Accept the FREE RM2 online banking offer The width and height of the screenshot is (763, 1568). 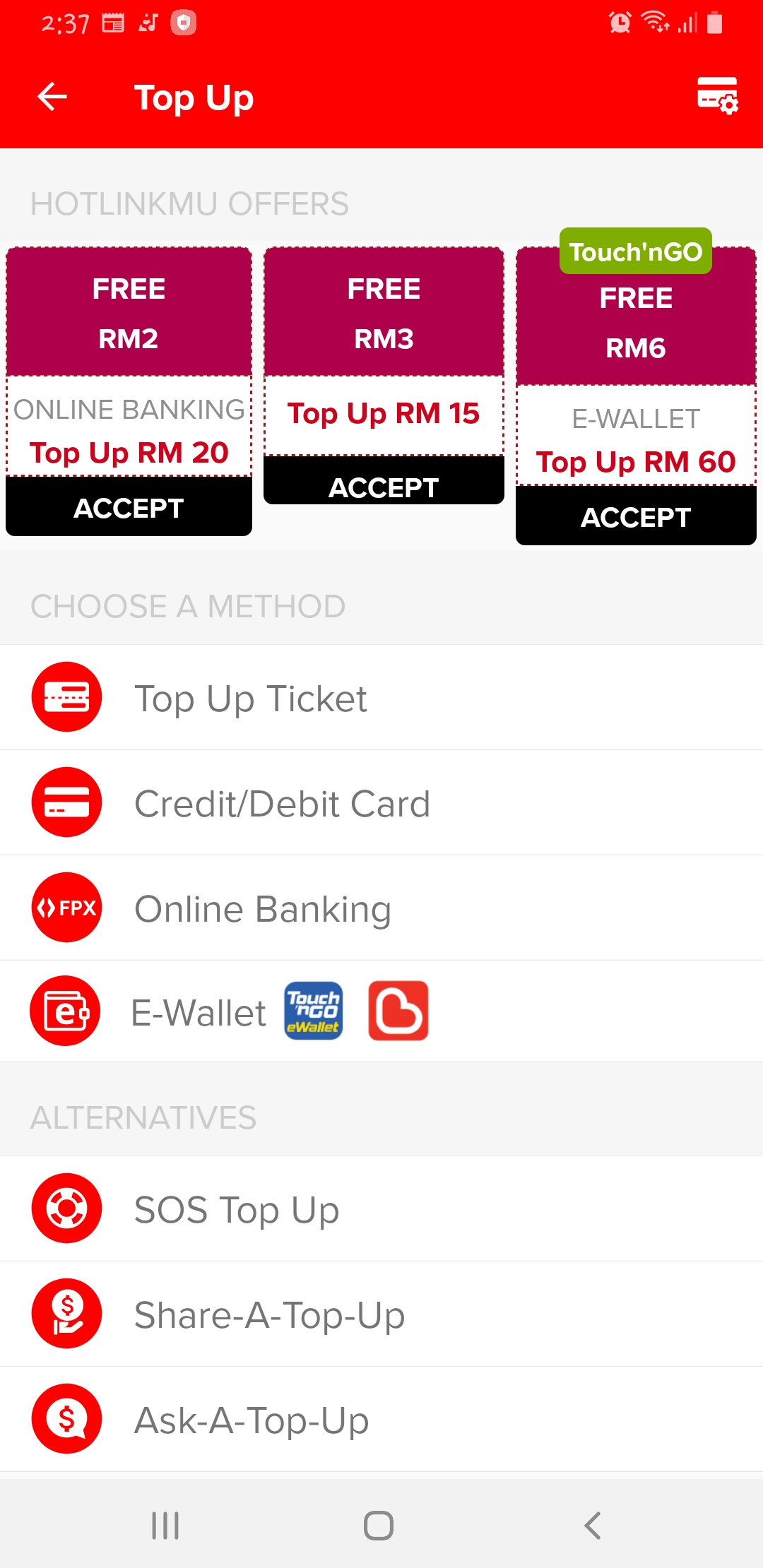click(129, 508)
